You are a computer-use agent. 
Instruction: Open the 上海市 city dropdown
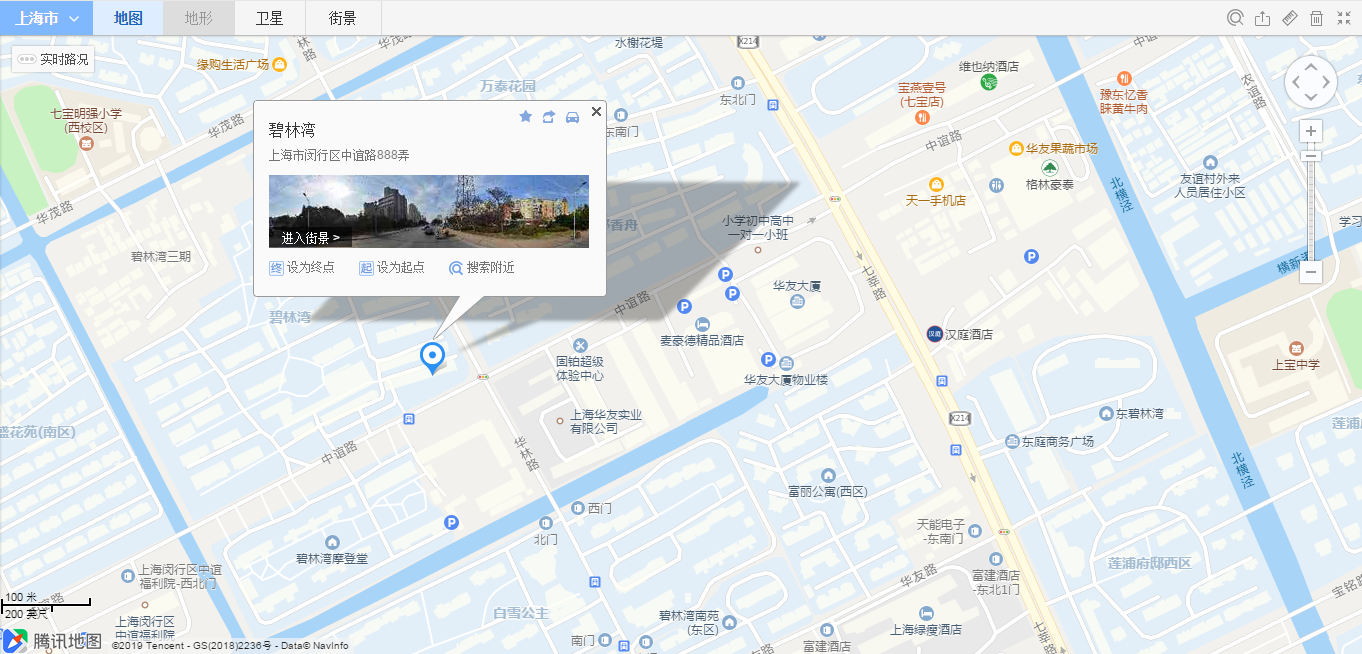46,18
